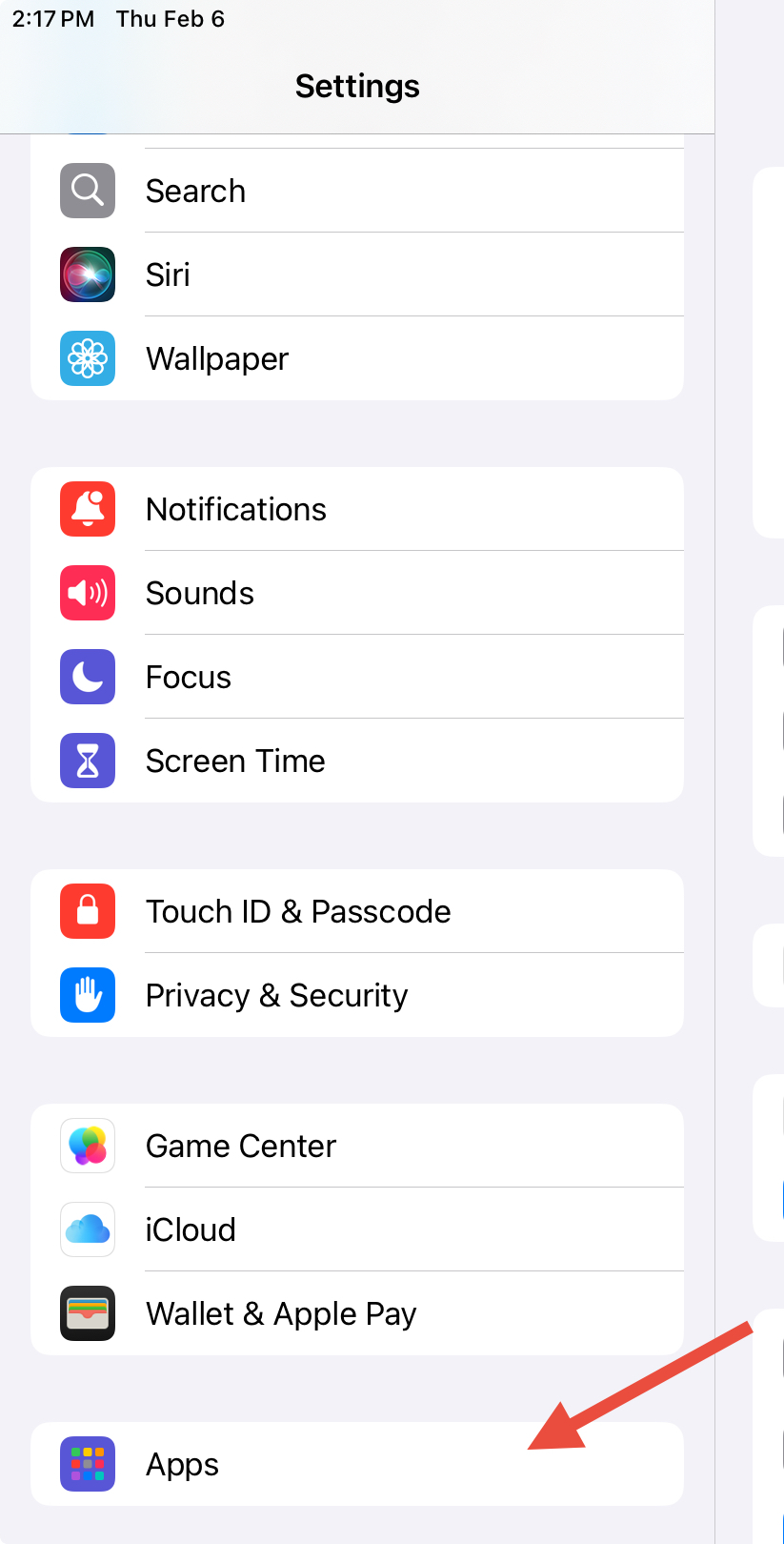Open Focus settings
The height and width of the screenshot is (1544, 784).
click(357, 677)
